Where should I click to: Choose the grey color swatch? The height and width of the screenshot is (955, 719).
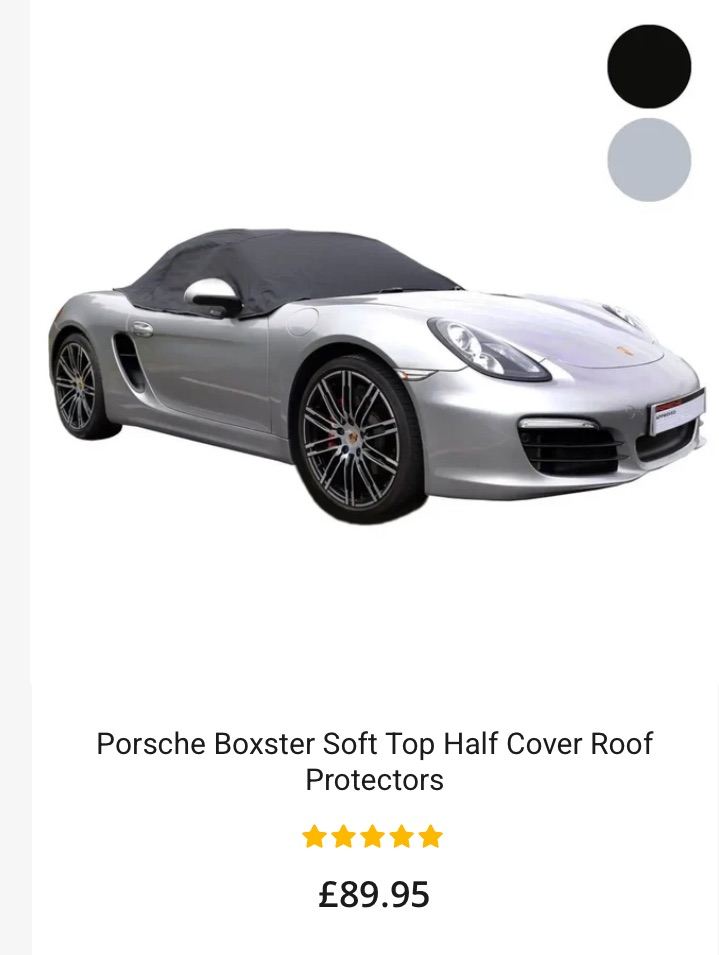point(649,160)
